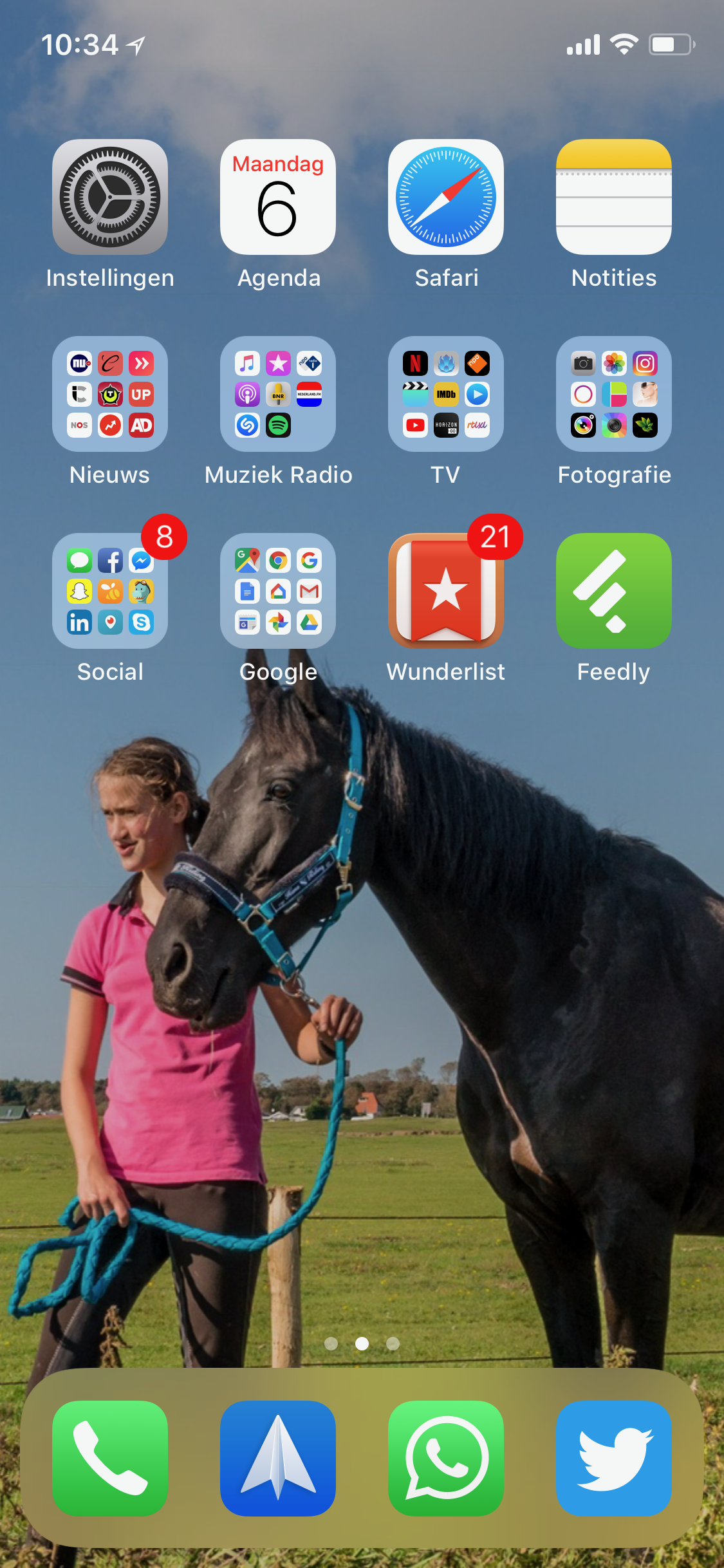Open the Muziek Radio folder
Image resolution: width=724 pixels, height=1568 pixels.
[278, 394]
